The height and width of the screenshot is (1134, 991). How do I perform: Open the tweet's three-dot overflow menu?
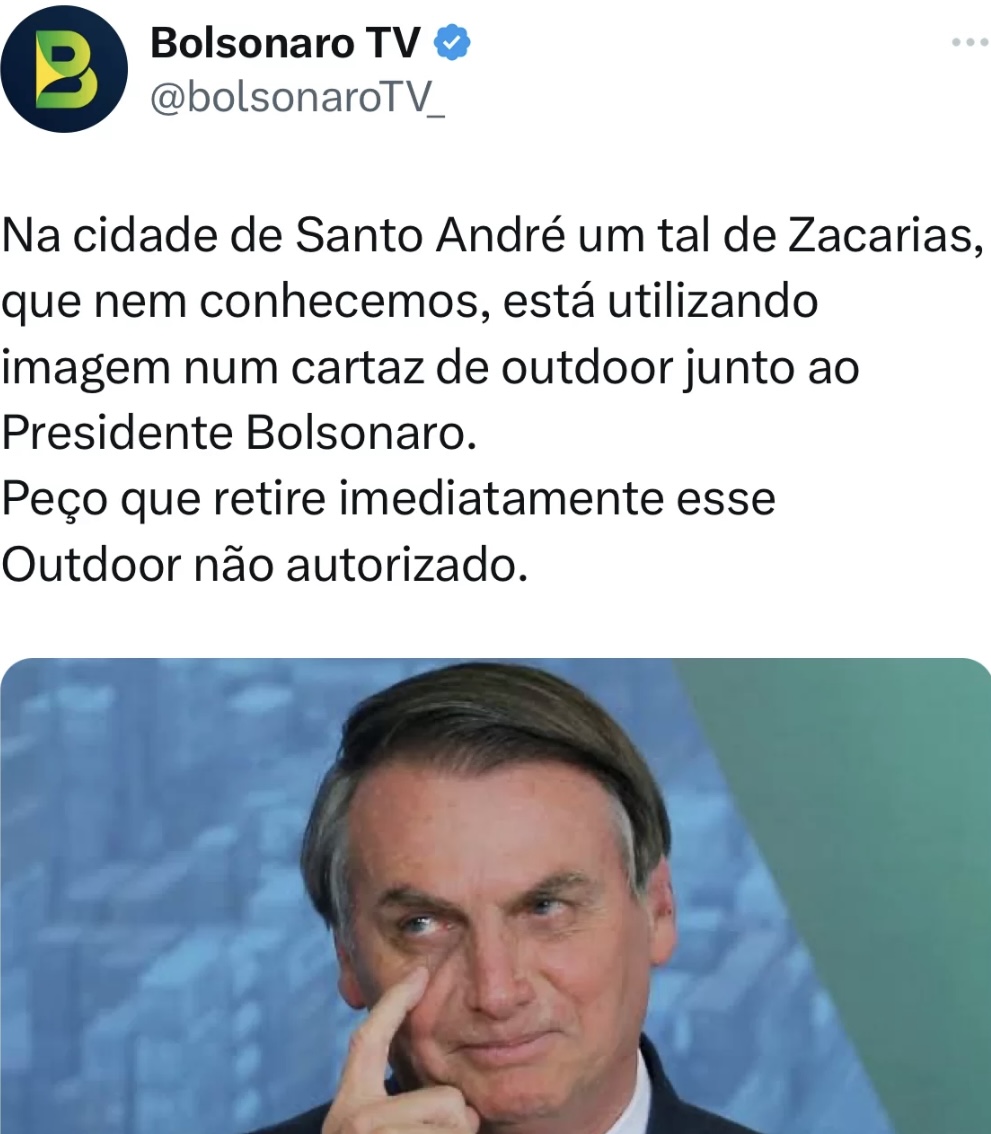(968, 43)
